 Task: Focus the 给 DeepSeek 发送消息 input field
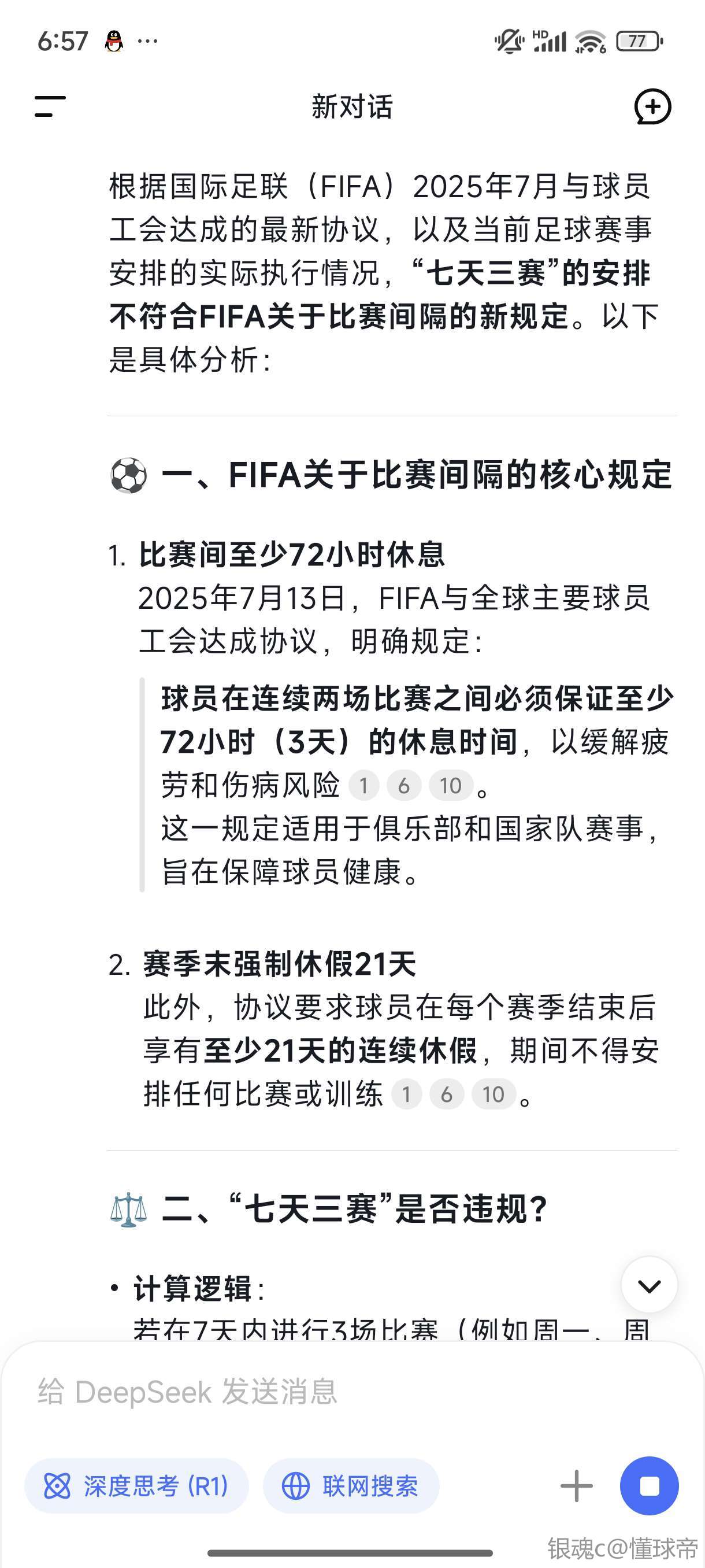pyautogui.click(x=352, y=1392)
